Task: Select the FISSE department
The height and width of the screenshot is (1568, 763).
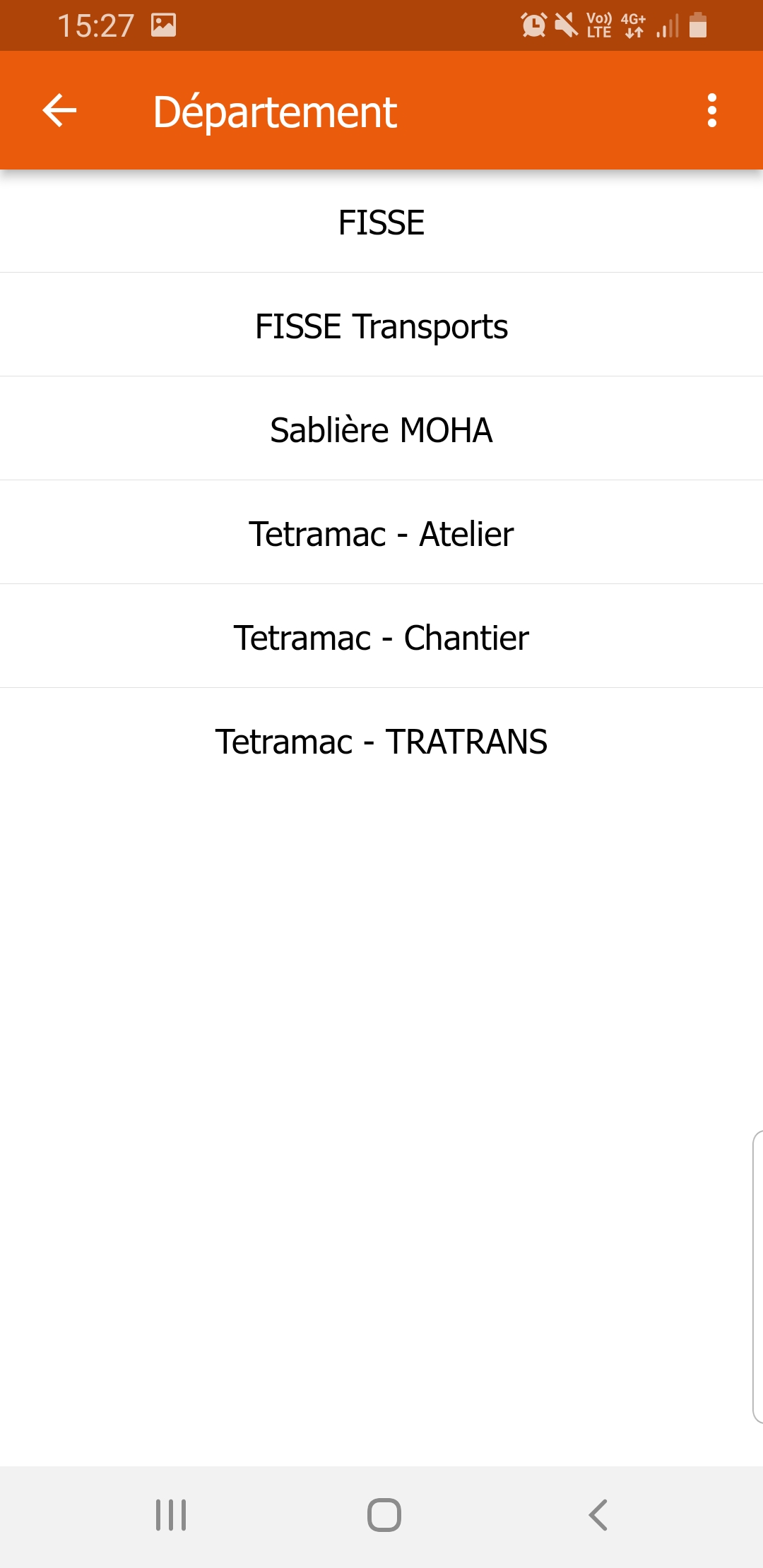Action: pyautogui.click(x=381, y=222)
